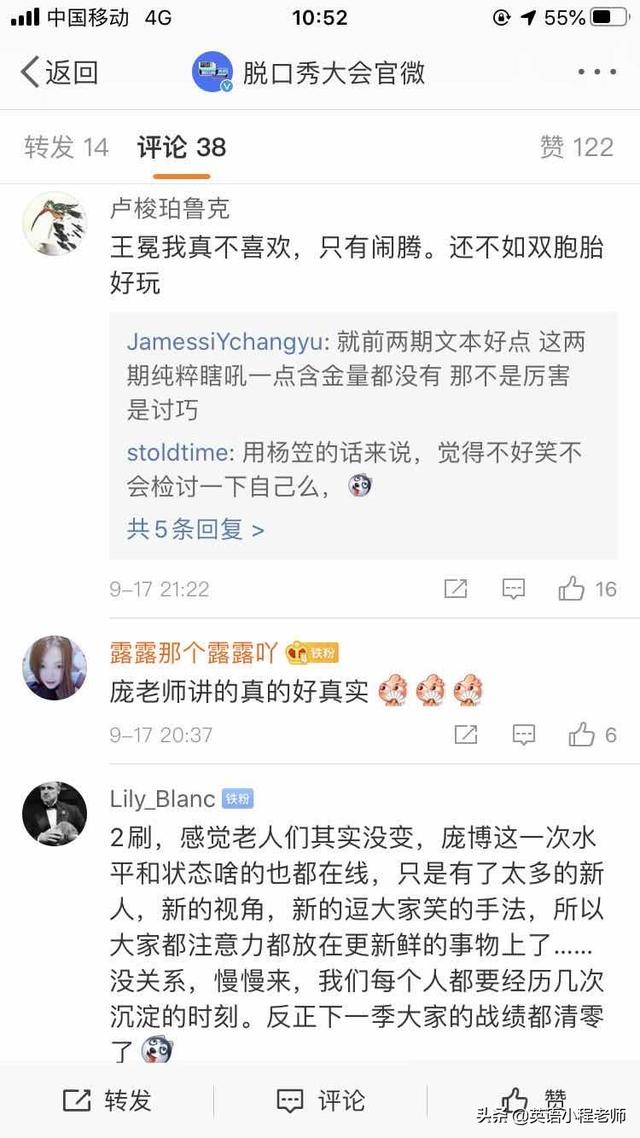Repost 卢梭珀鲁克's comment
Image resolution: width=640 pixels, height=1138 pixels.
[456, 588]
